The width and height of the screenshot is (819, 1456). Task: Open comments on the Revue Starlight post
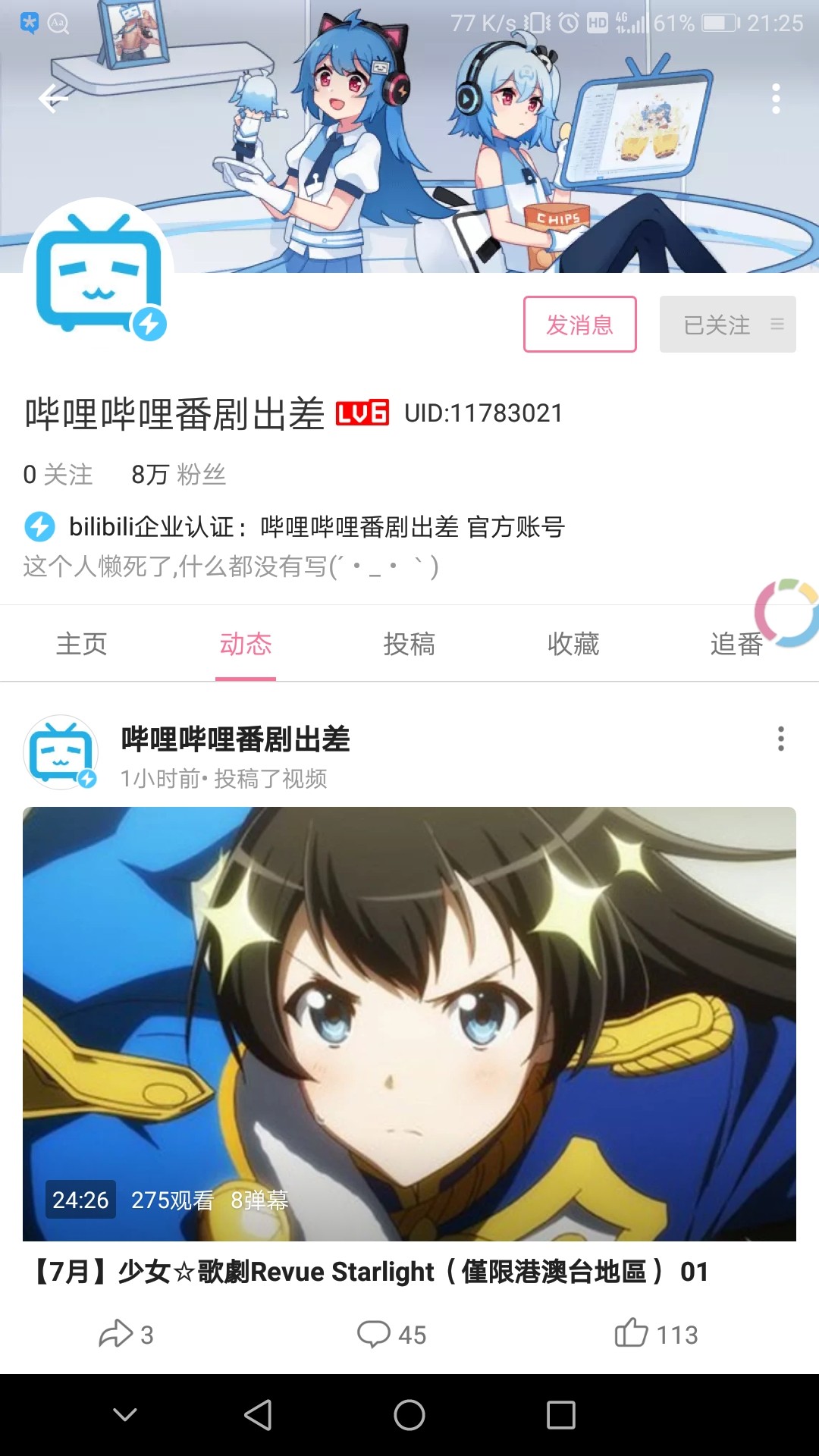pyautogui.click(x=391, y=1334)
